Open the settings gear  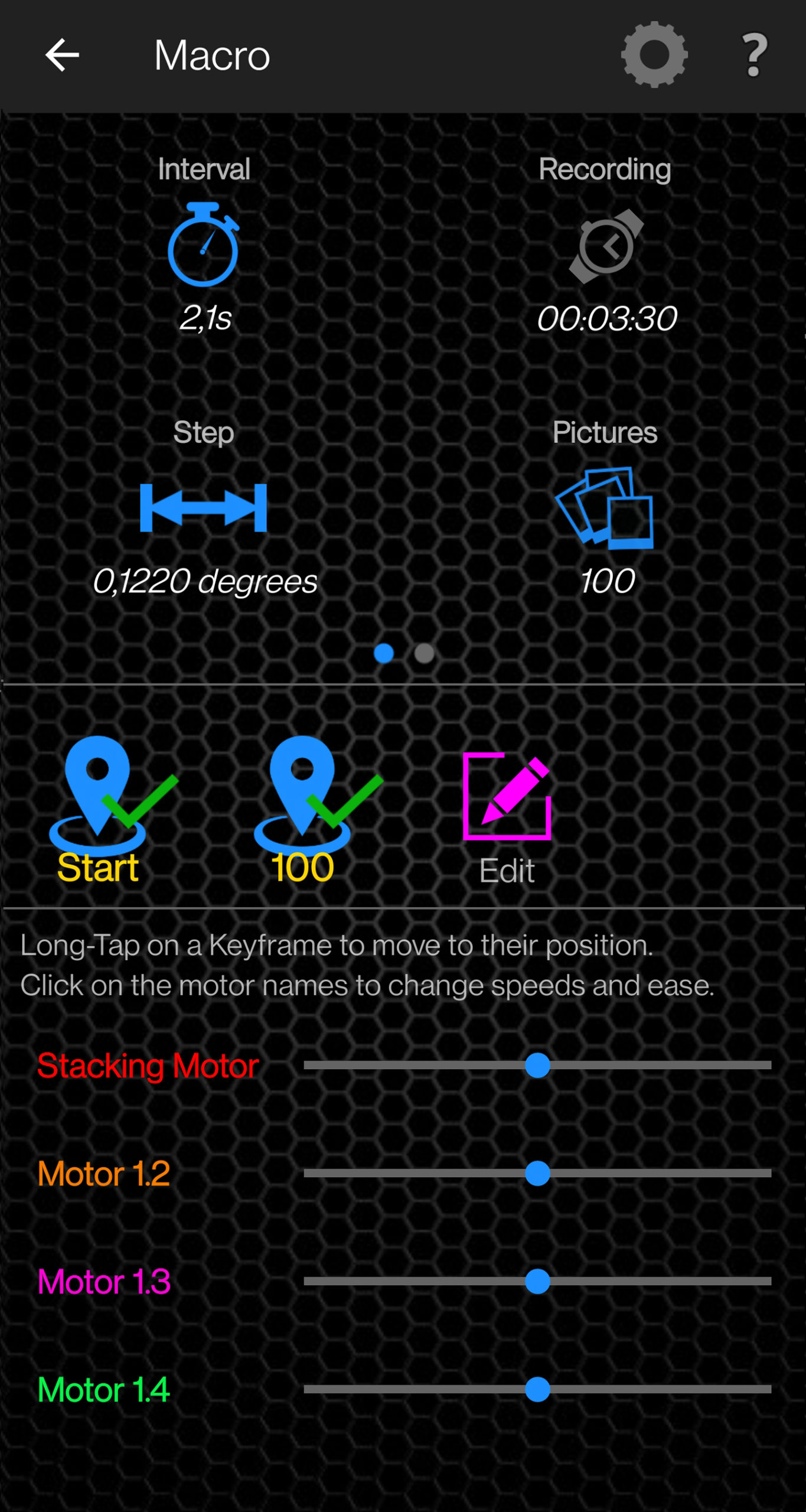tap(654, 55)
